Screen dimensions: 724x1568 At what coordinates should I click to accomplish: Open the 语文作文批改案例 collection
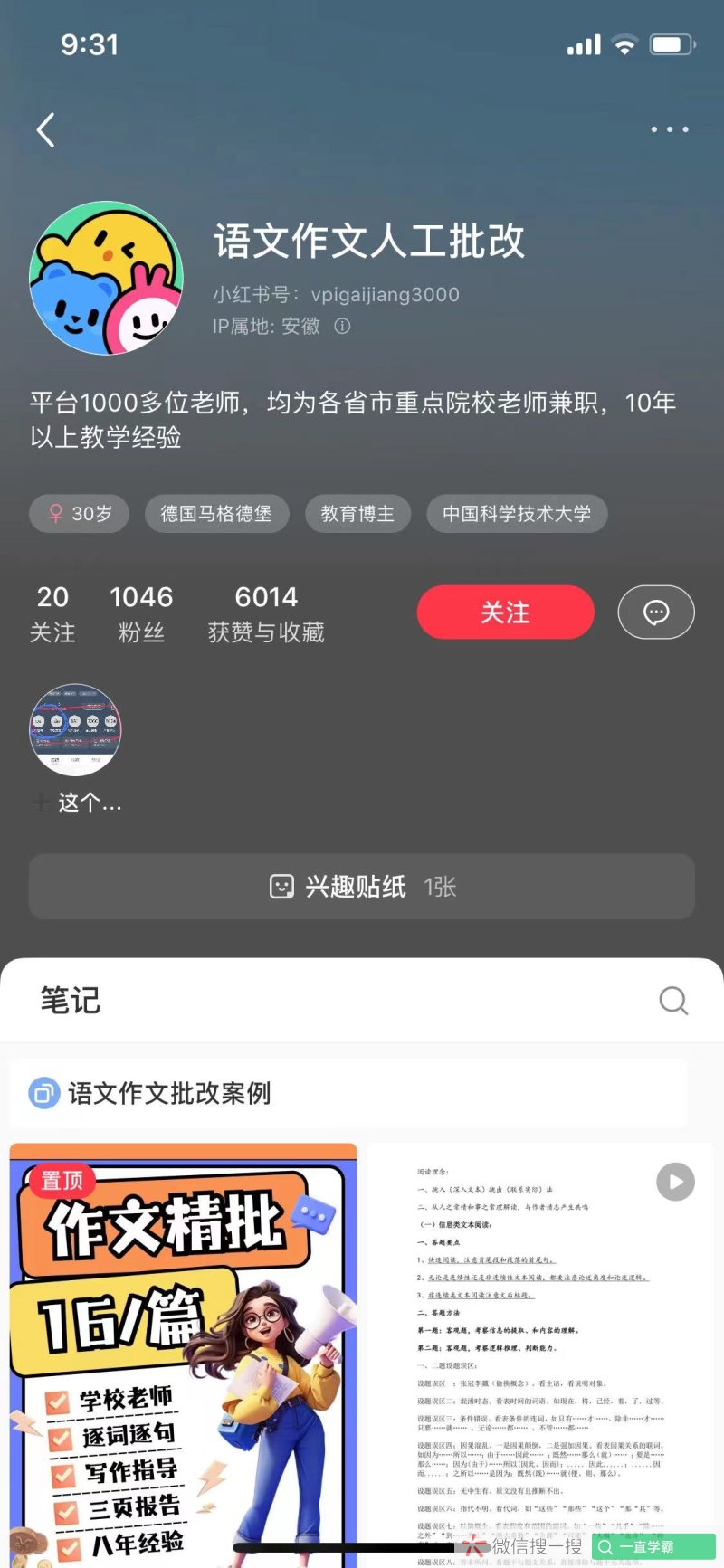pos(348,1093)
